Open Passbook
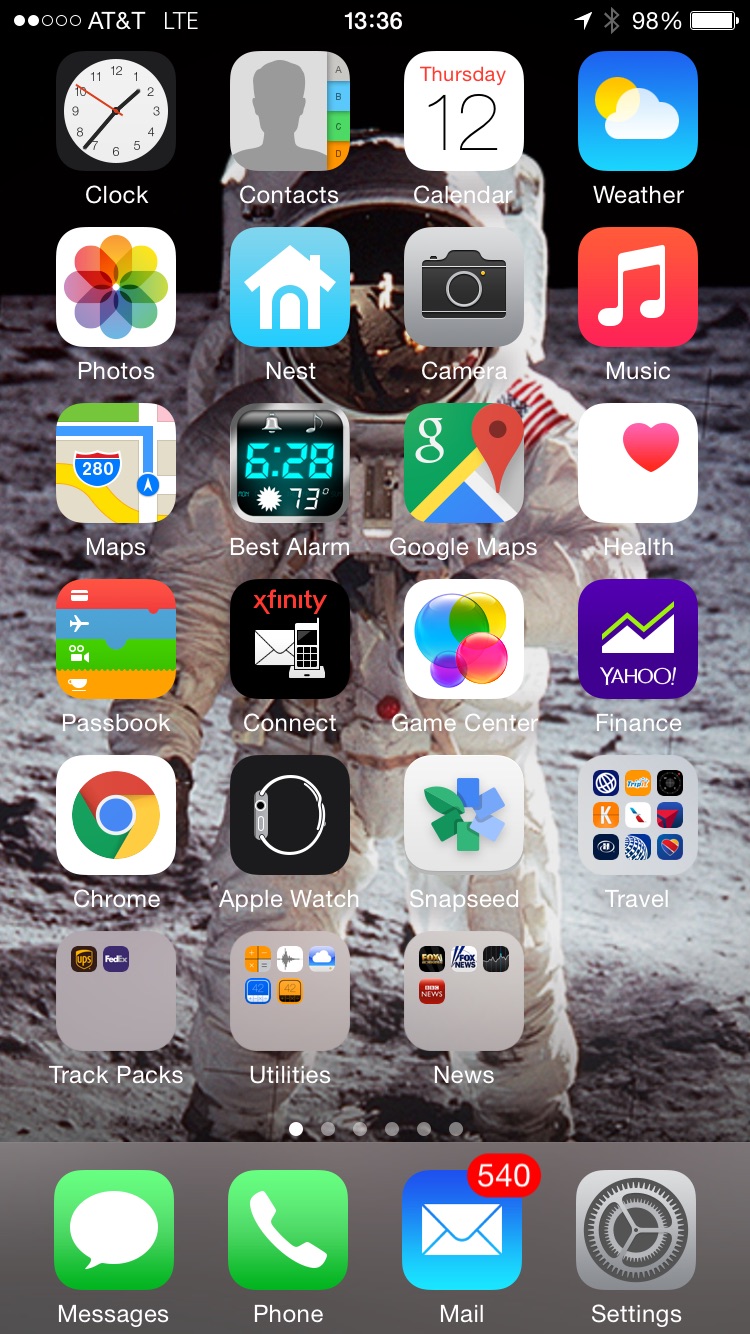This screenshot has height=1334, width=750. point(116,639)
